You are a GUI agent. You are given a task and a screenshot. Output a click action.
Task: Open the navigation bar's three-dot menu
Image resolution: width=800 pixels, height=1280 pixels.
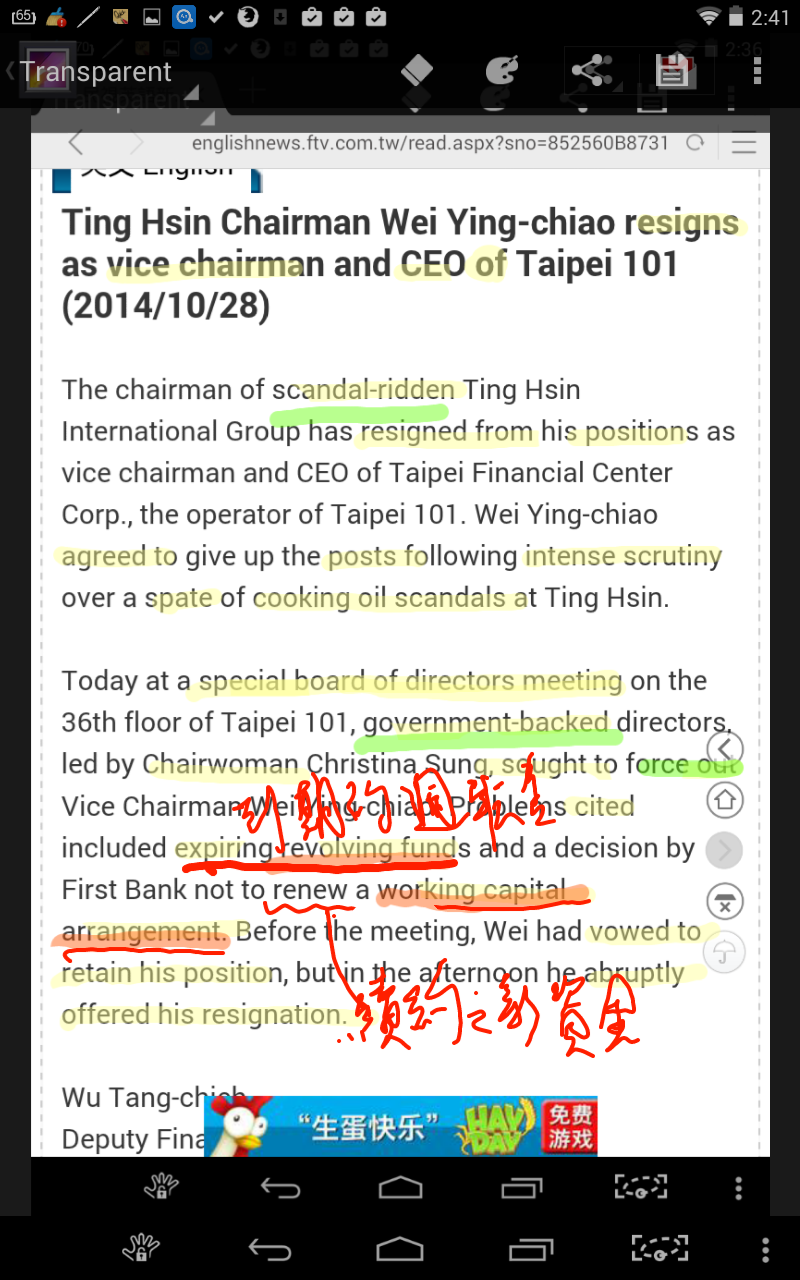tap(765, 1248)
